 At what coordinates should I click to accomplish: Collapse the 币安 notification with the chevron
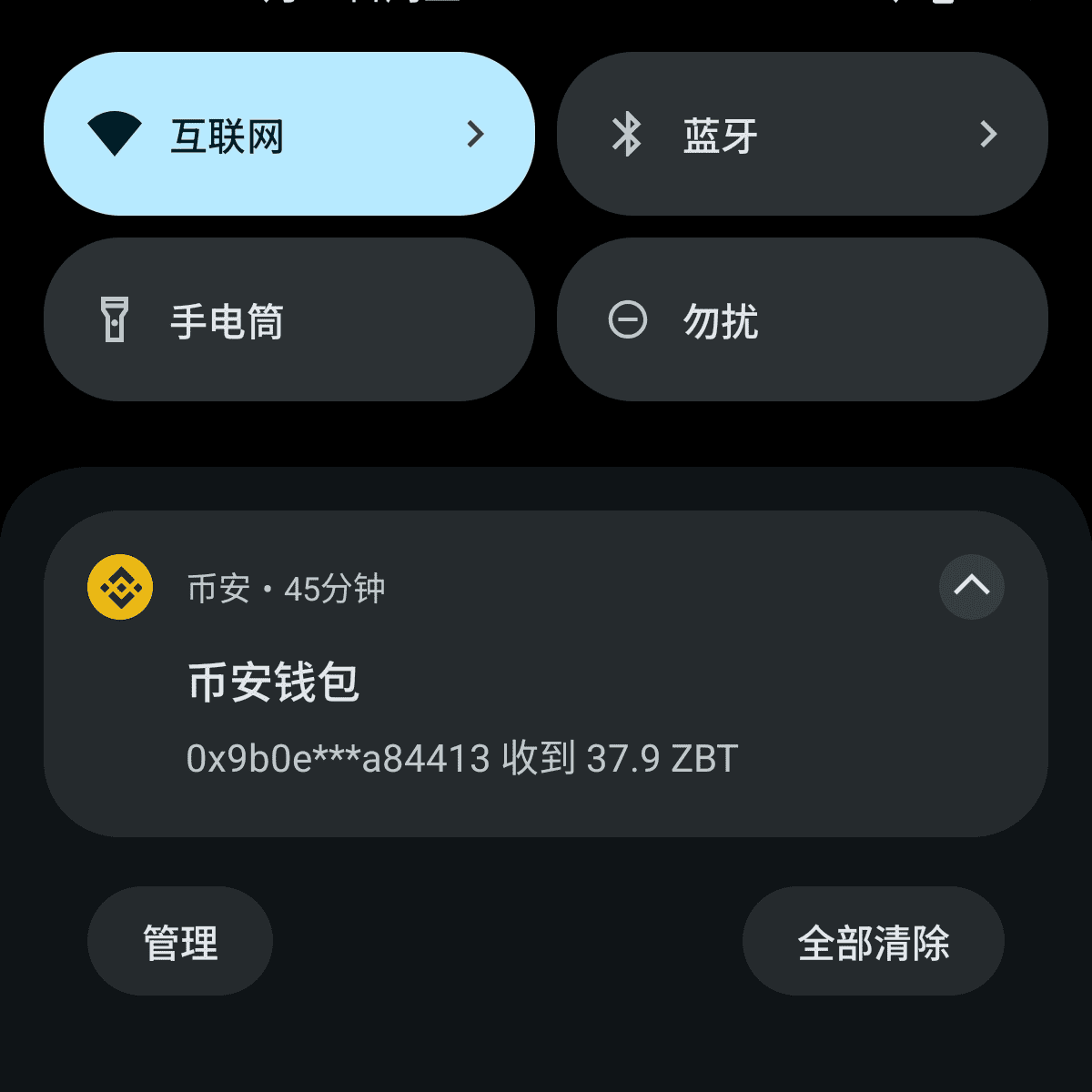coord(971,587)
